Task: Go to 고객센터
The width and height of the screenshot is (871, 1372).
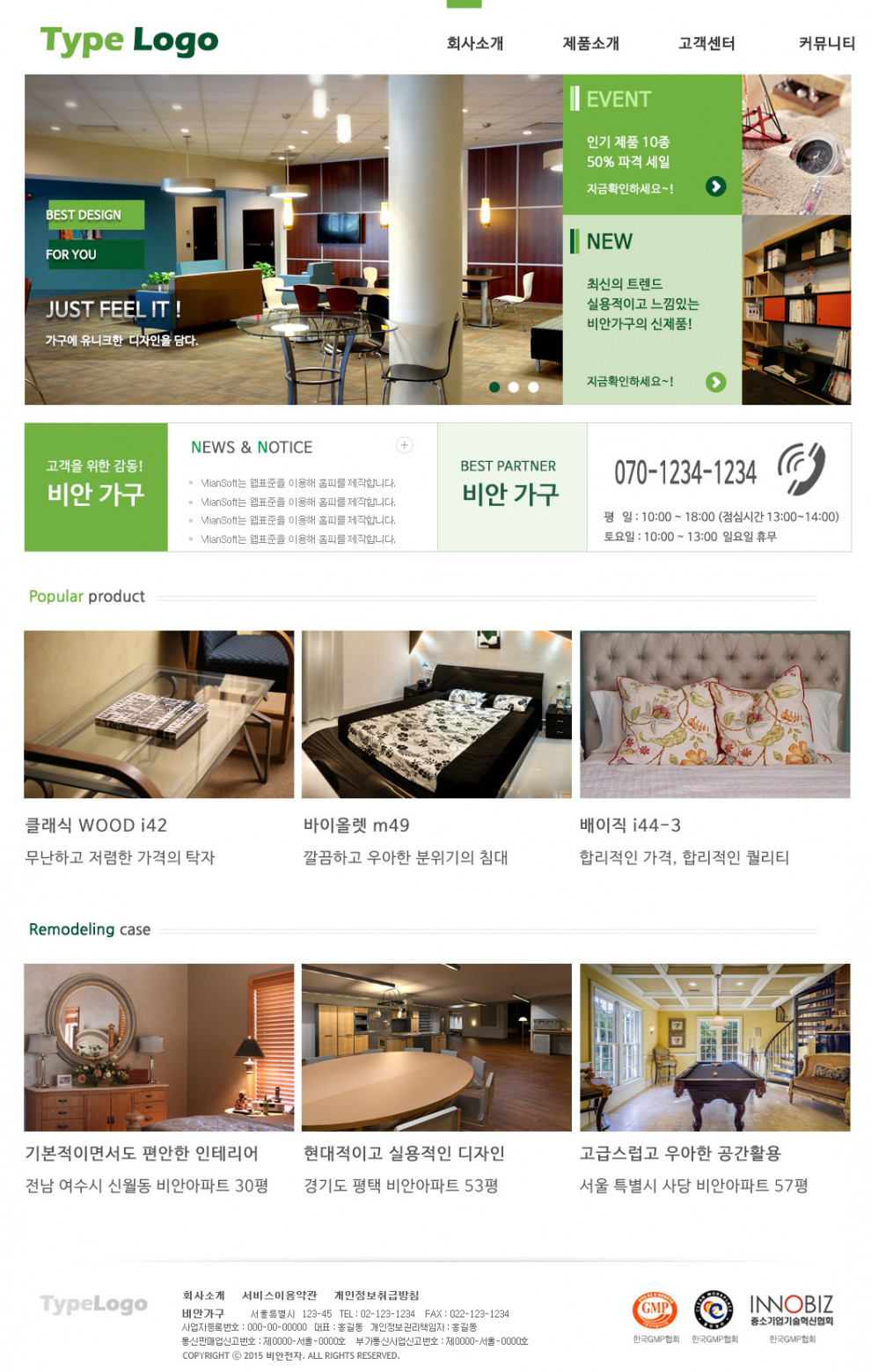Action: click(706, 43)
